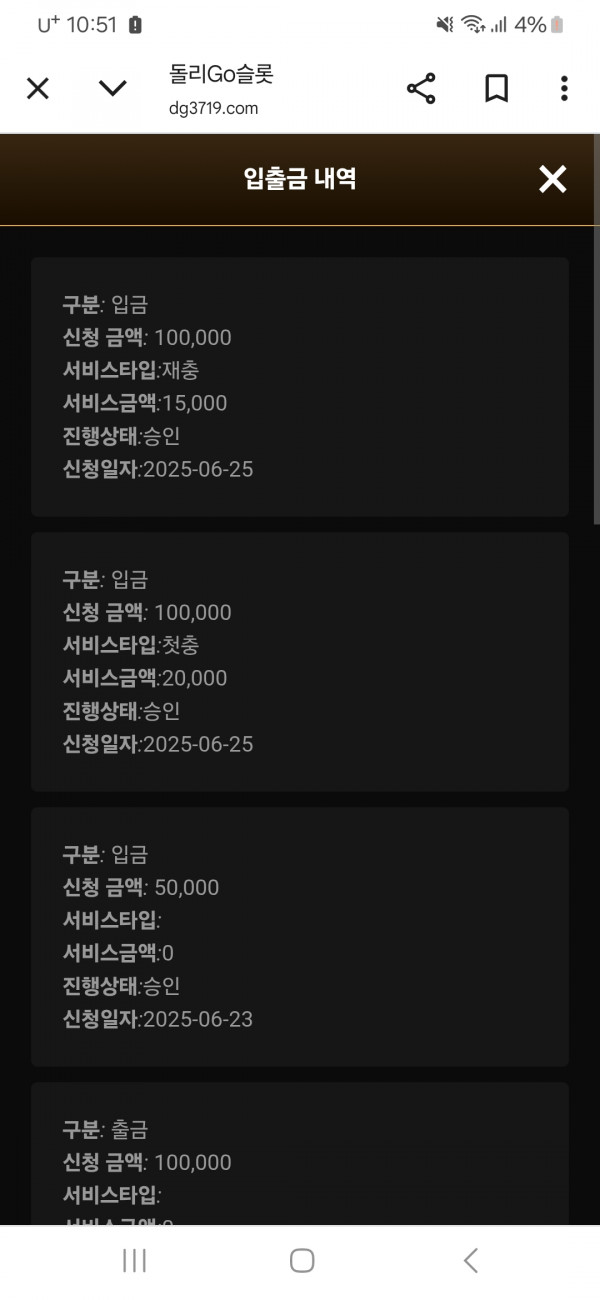Open the recent apps view
Screen dimensions: 600x1300
pos(134,1261)
